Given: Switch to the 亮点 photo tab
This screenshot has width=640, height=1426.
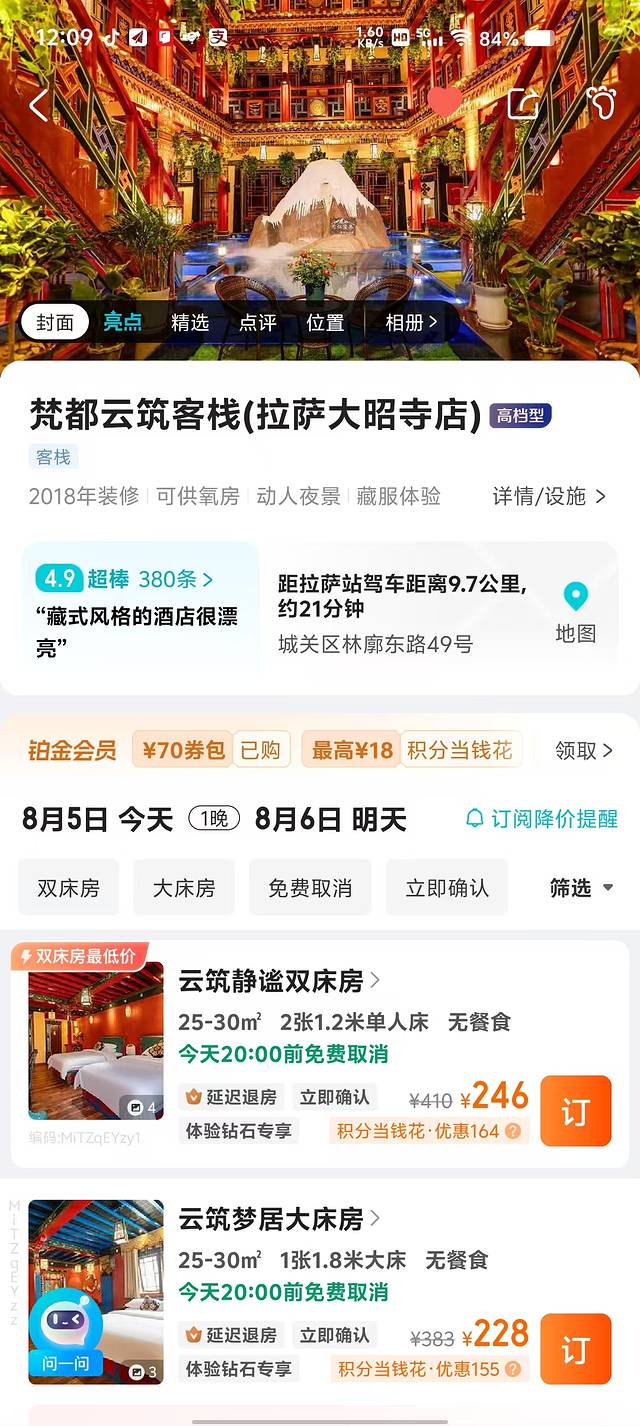Looking at the screenshot, I should pyautogui.click(x=122, y=322).
